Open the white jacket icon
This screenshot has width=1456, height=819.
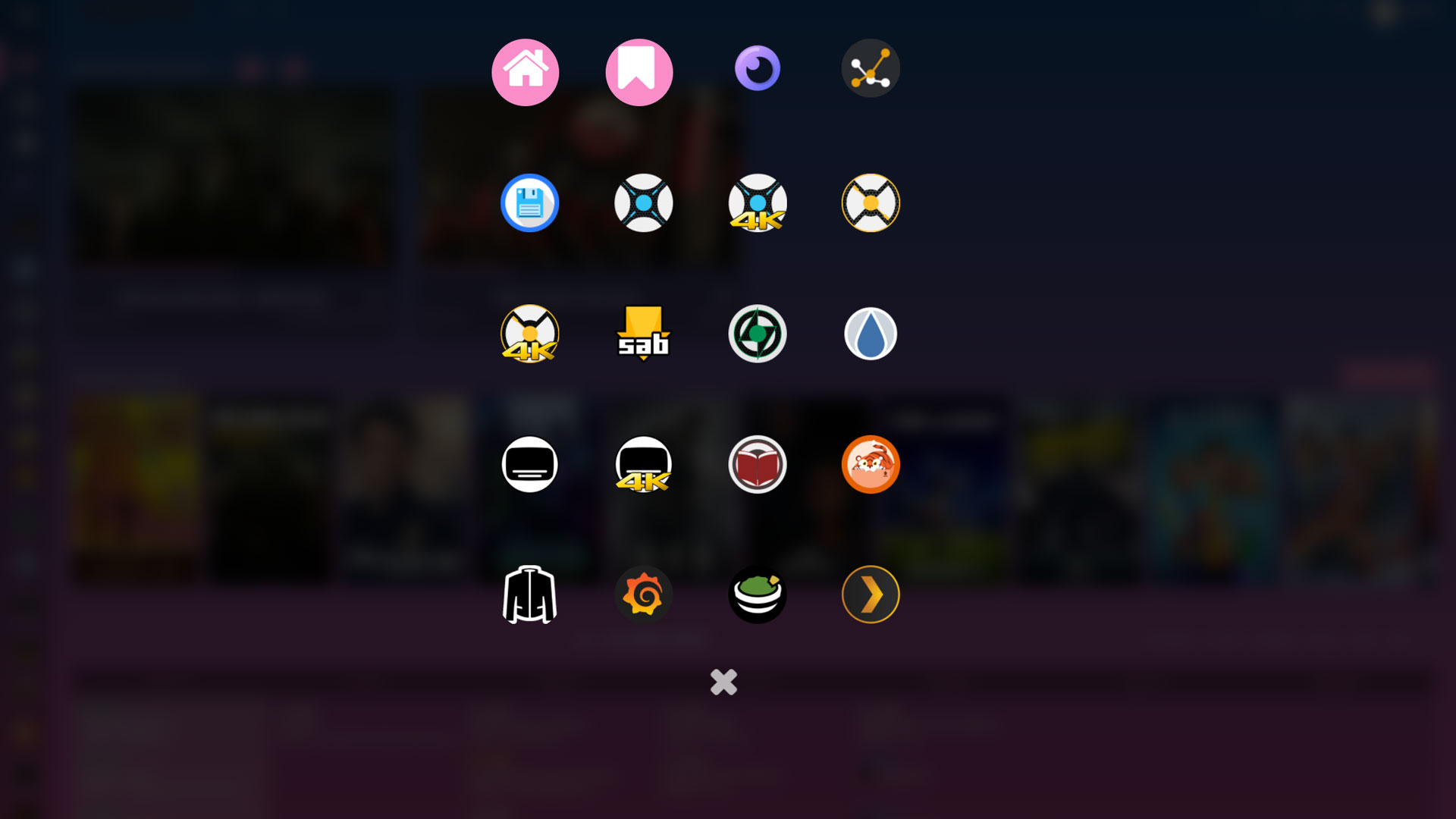(529, 595)
